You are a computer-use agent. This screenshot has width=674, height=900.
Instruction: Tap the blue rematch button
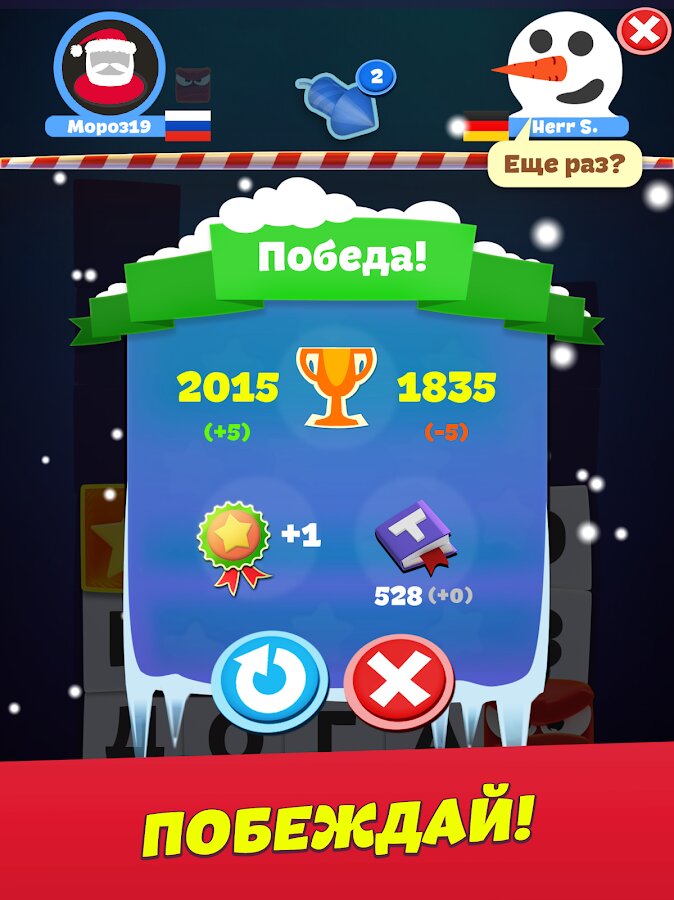coord(269,682)
